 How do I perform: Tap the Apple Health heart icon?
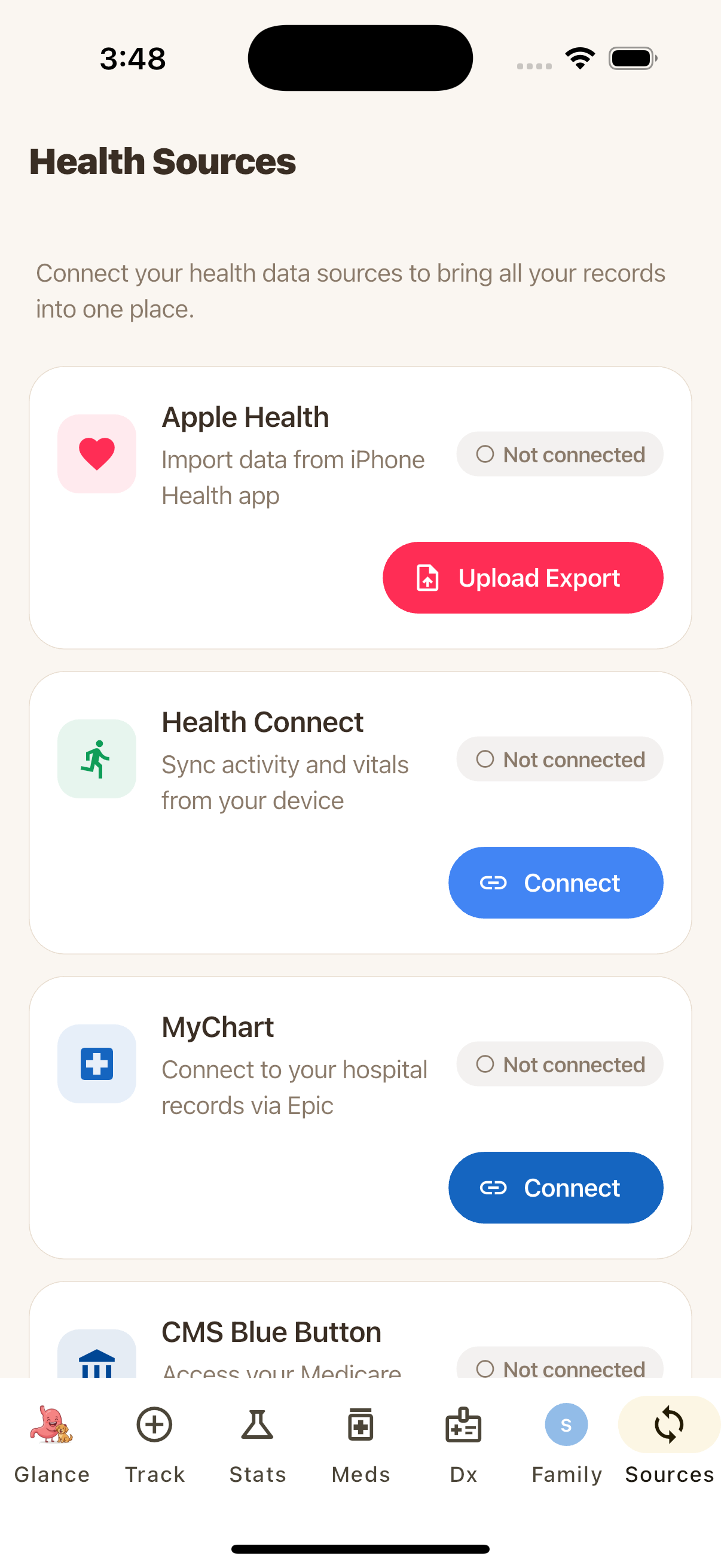96,453
